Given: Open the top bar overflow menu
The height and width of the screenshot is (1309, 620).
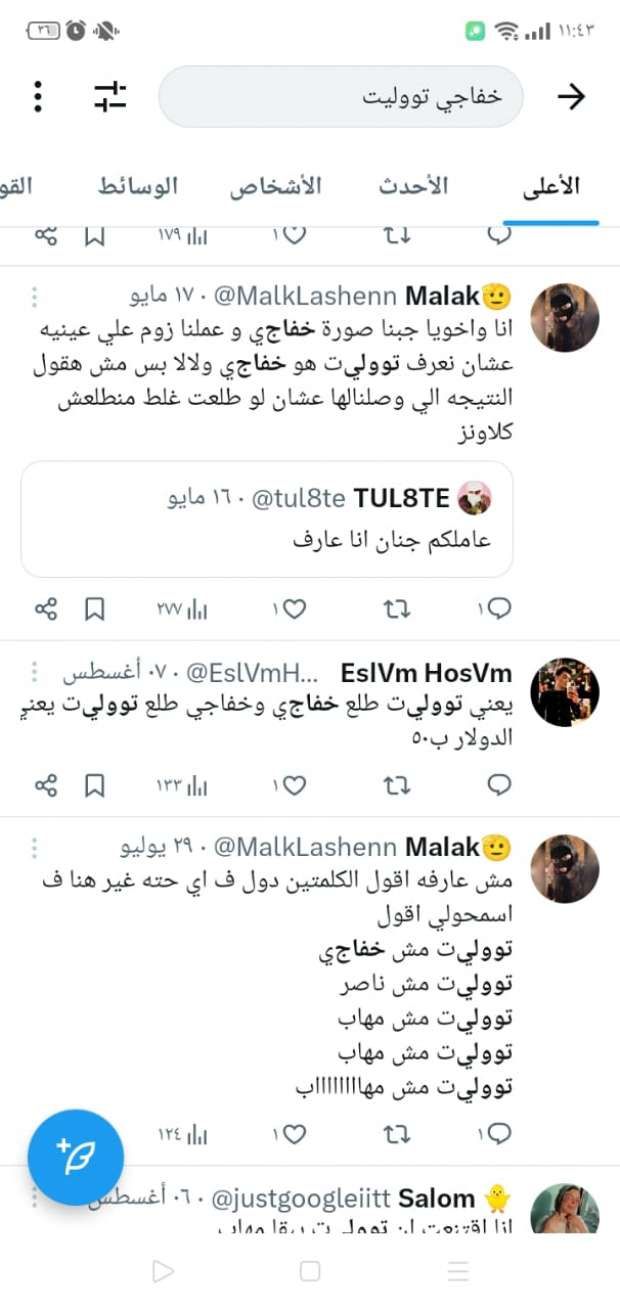Looking at the screenshot, I should click(x=38, y=96).
